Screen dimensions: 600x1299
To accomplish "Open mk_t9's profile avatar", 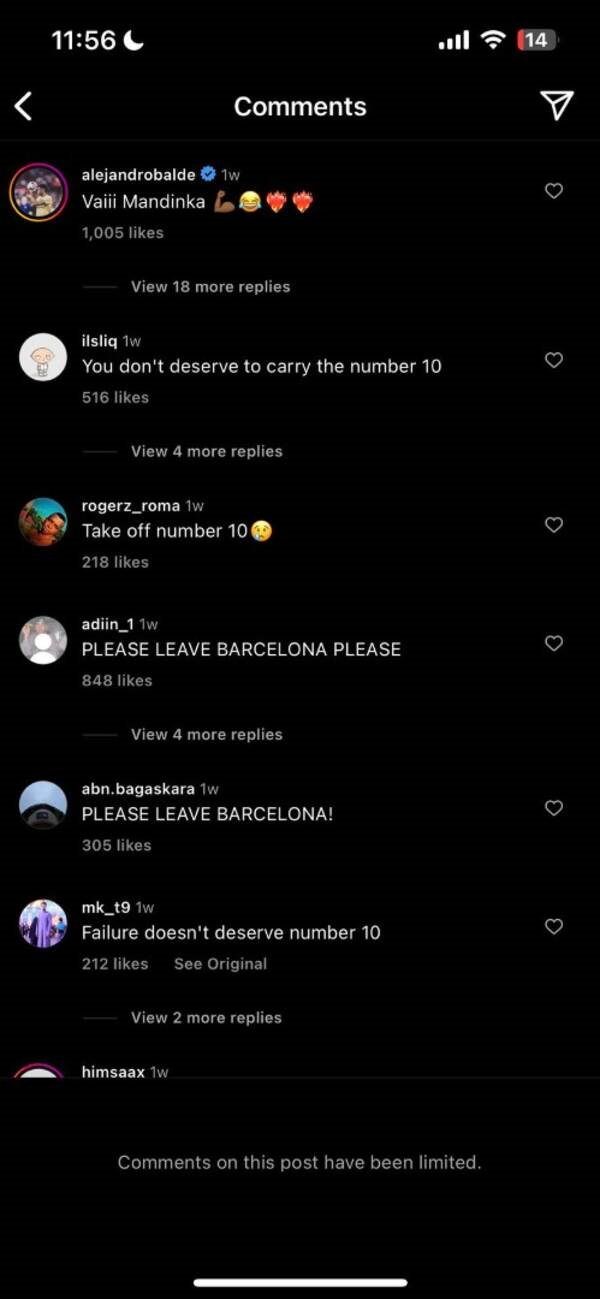I will (43, 923).
